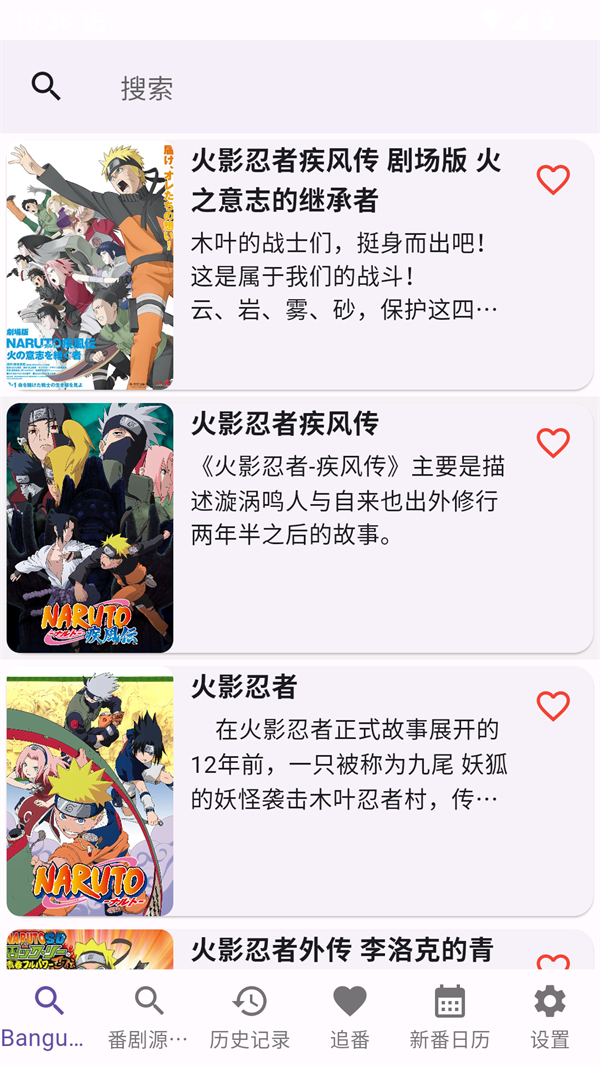Favorite 火影忍者疾风传 剧场版 火之意志的继承者
Viewport: 600px width, 1066px height.
[553, 180]
